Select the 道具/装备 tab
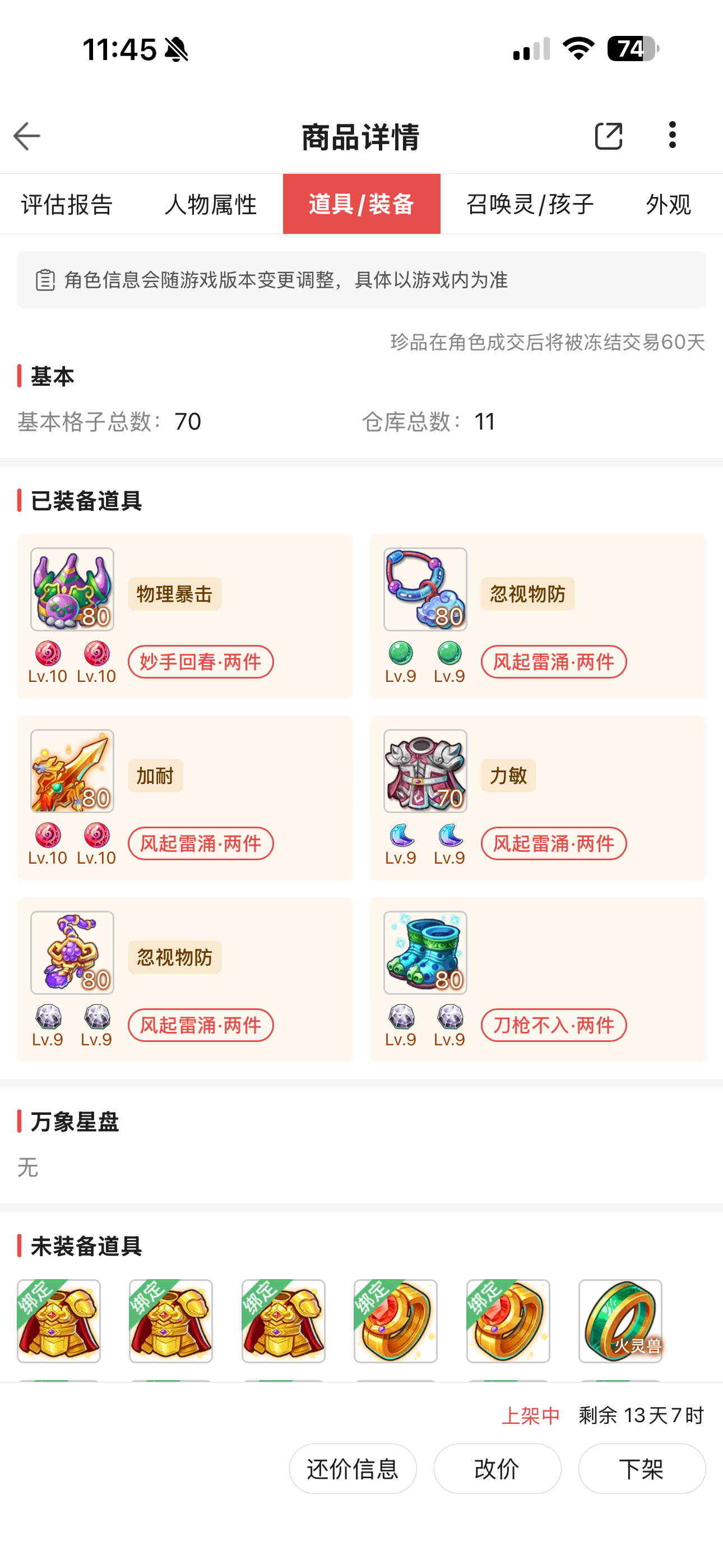This screenshot has width=723, height=1568. (361, 204)
